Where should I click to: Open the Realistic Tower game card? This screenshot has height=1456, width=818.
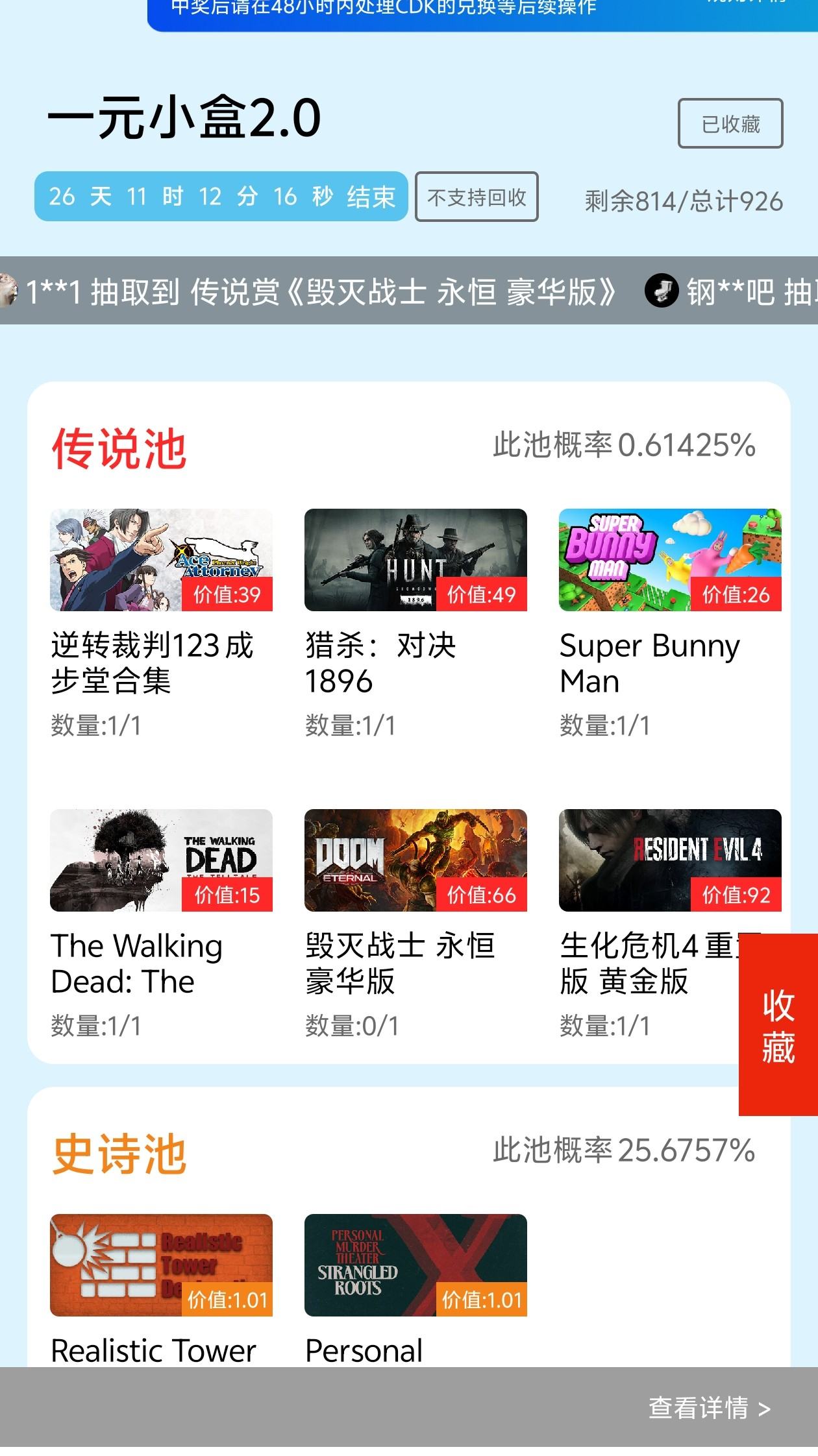161,1265
